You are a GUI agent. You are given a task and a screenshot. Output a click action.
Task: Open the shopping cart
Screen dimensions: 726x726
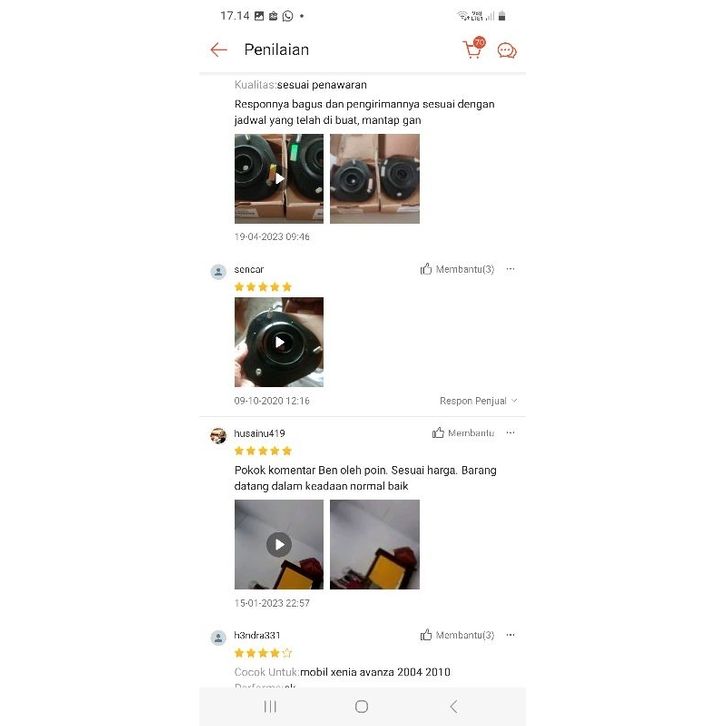tap(473, 50)
